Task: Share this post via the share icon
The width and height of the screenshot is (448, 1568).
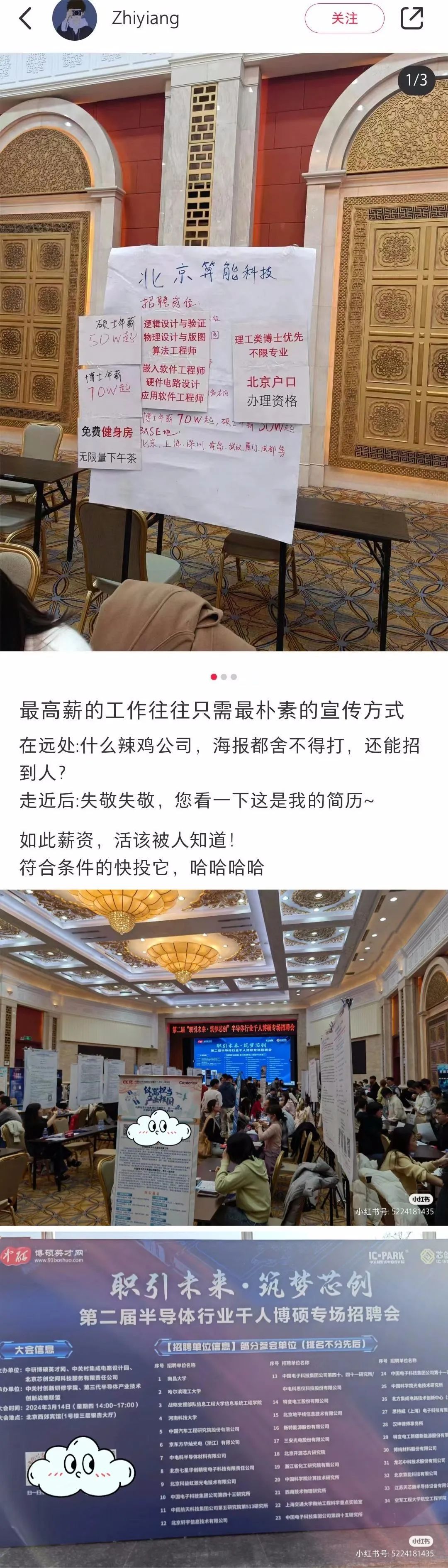Action: click(411, 18)
